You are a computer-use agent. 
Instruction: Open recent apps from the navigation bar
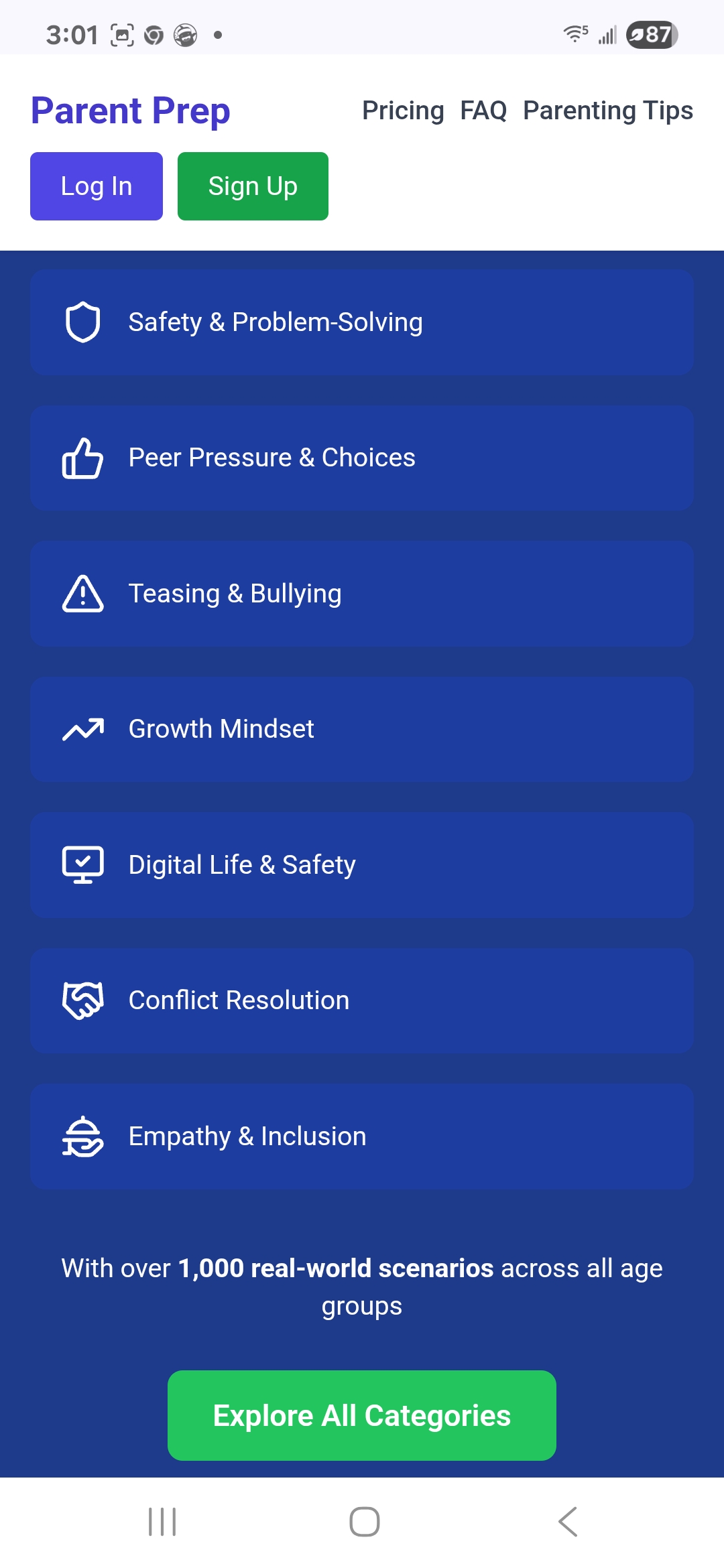coord(161,1520)
